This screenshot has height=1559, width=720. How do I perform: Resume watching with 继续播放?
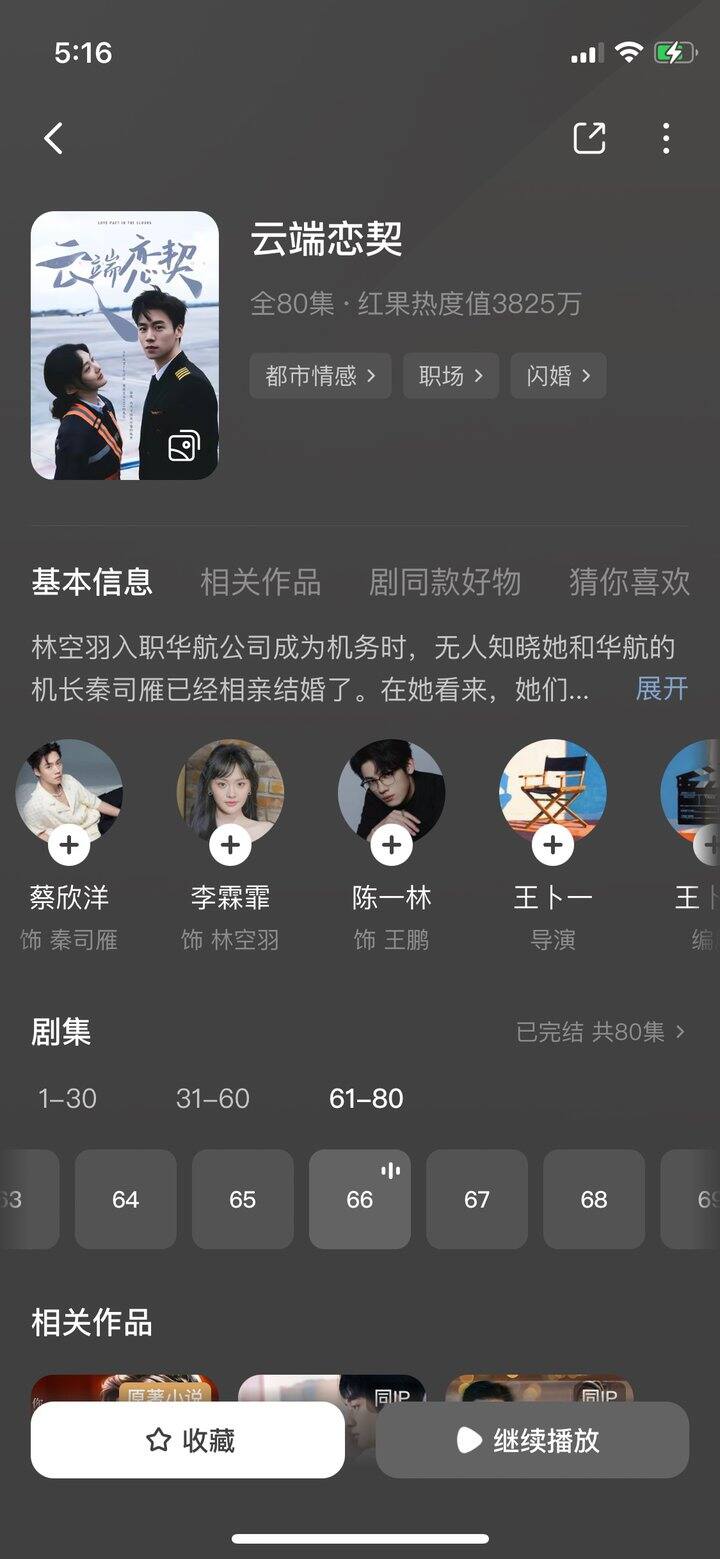coord(532,1440)
